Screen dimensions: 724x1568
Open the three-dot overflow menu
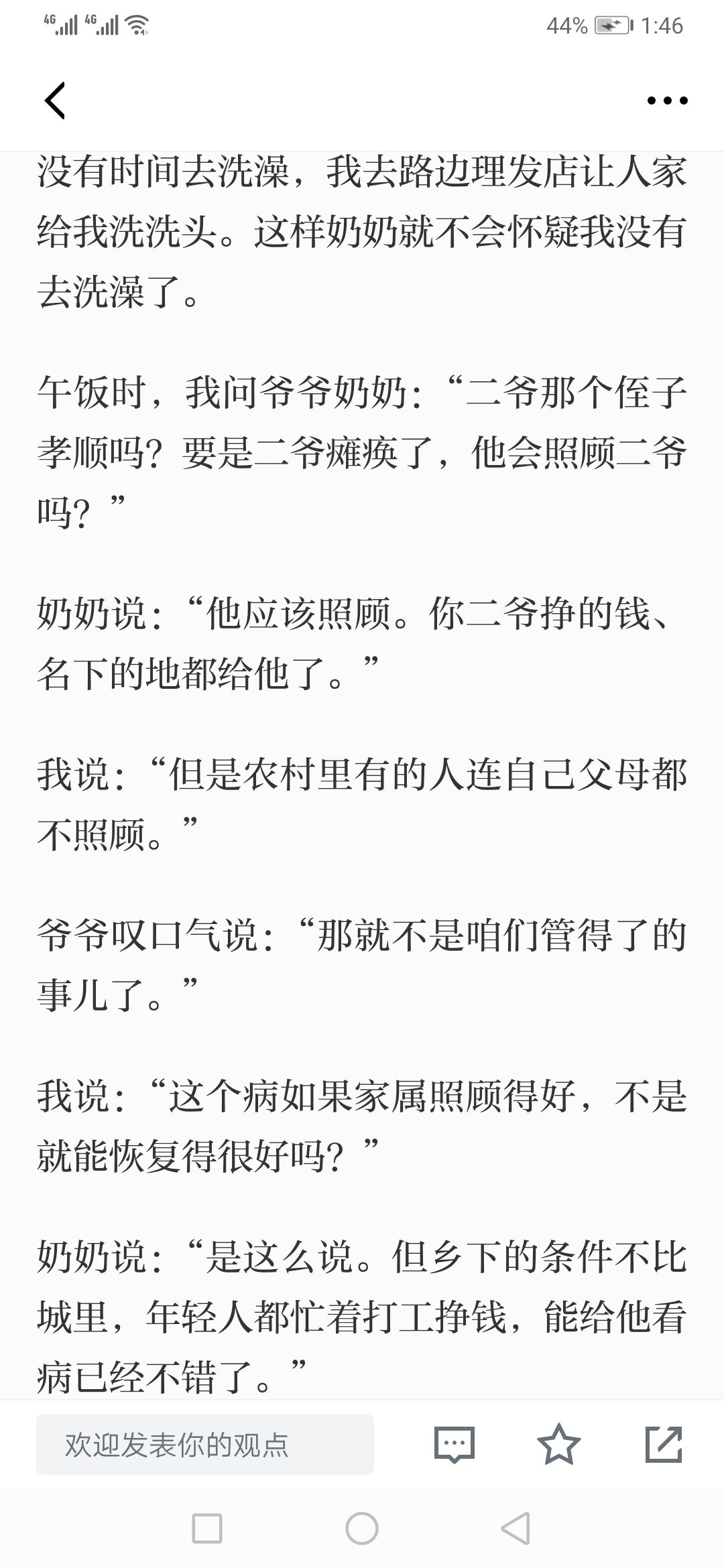[x=667, y=101]
